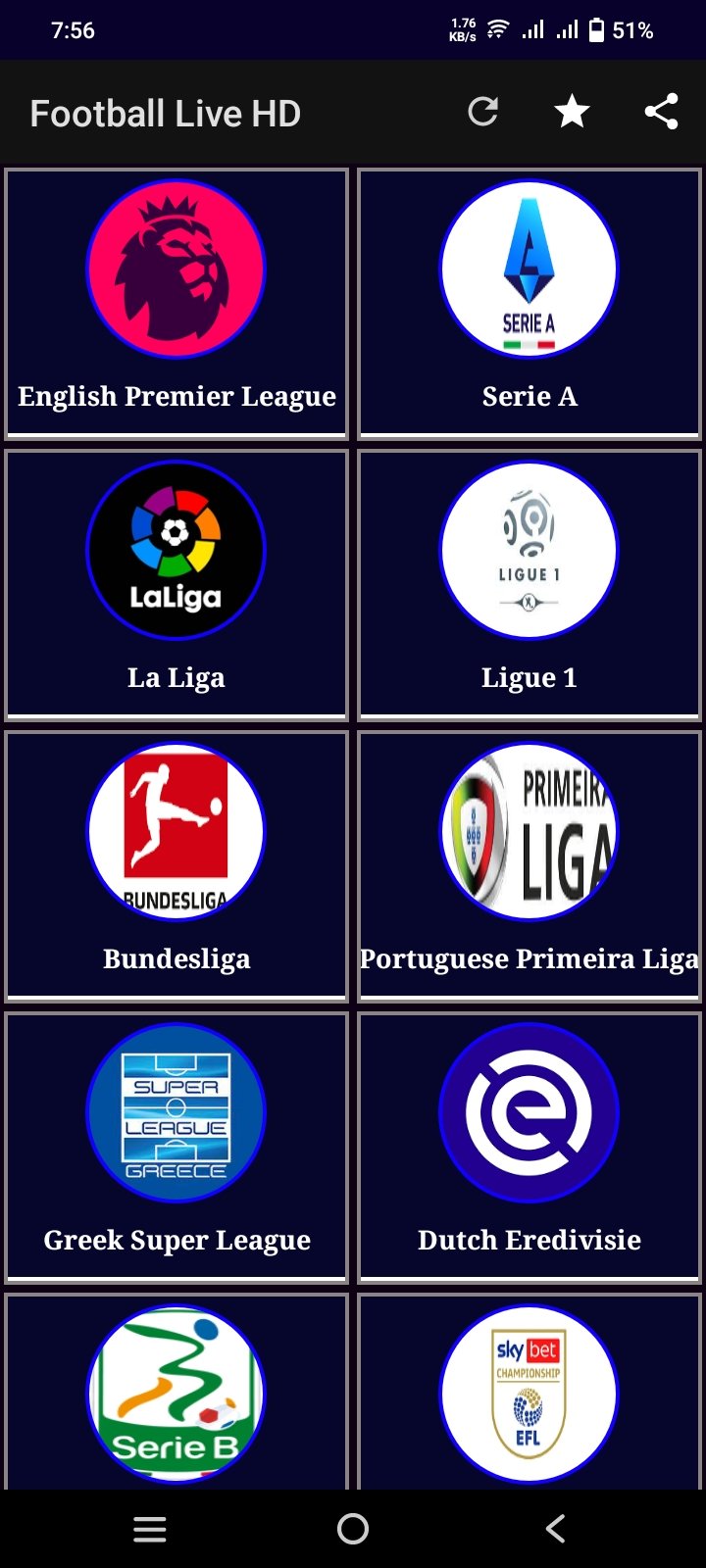Go to the home screen via the home button
The width and height of the screenshot is (706, 1568).
click(x=353, y=1529)
